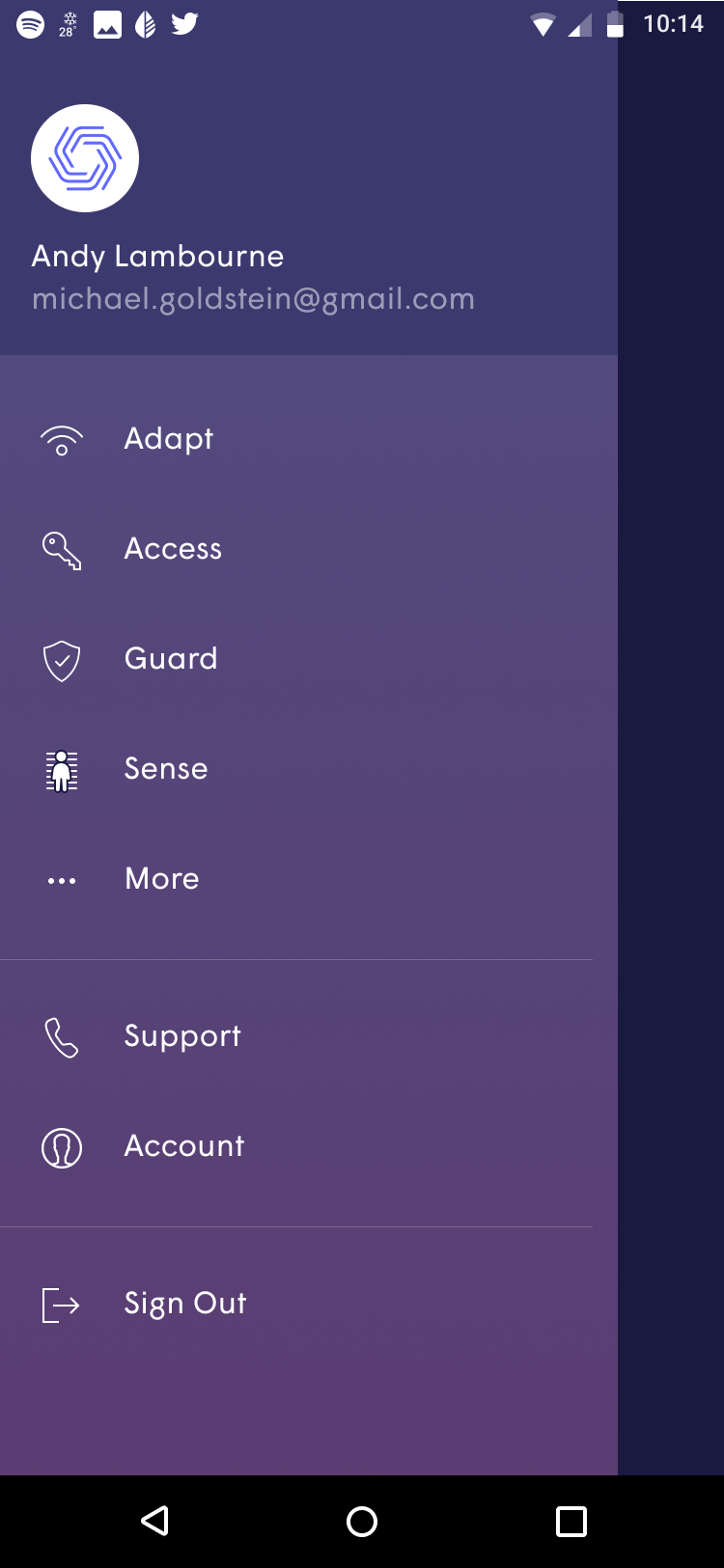Select Guard from the drawer
This screenshot has height=1568, width=724.
click(171, 659)
